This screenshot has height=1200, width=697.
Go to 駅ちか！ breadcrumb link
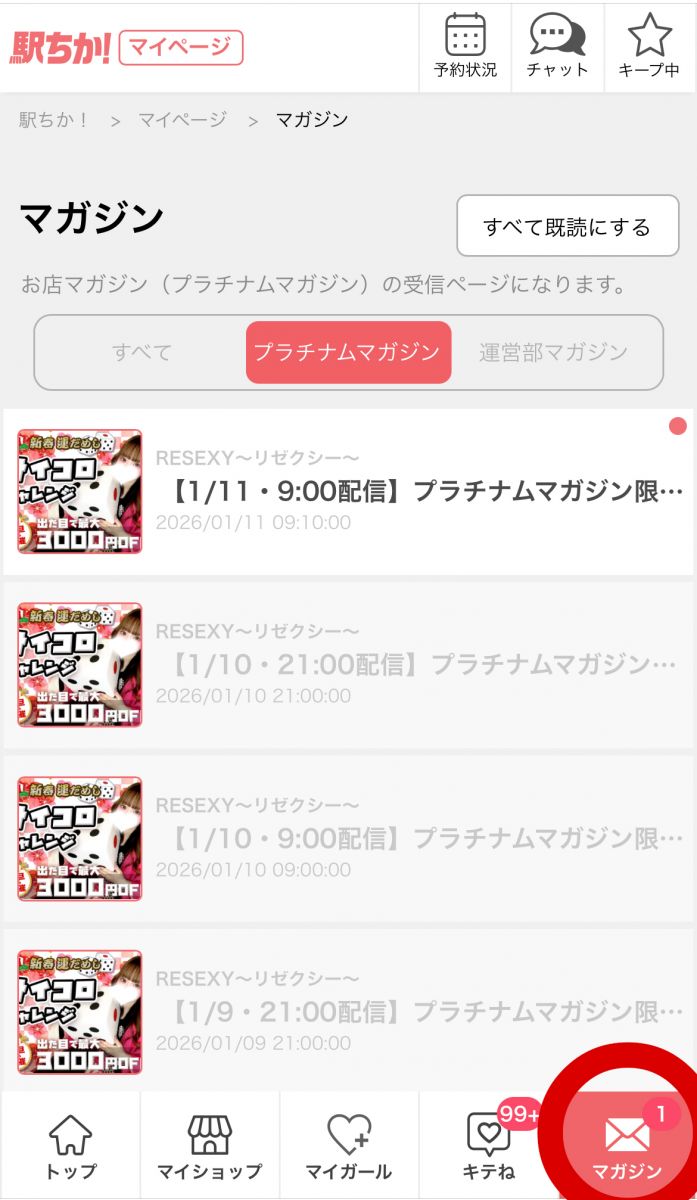coord(55,120)
